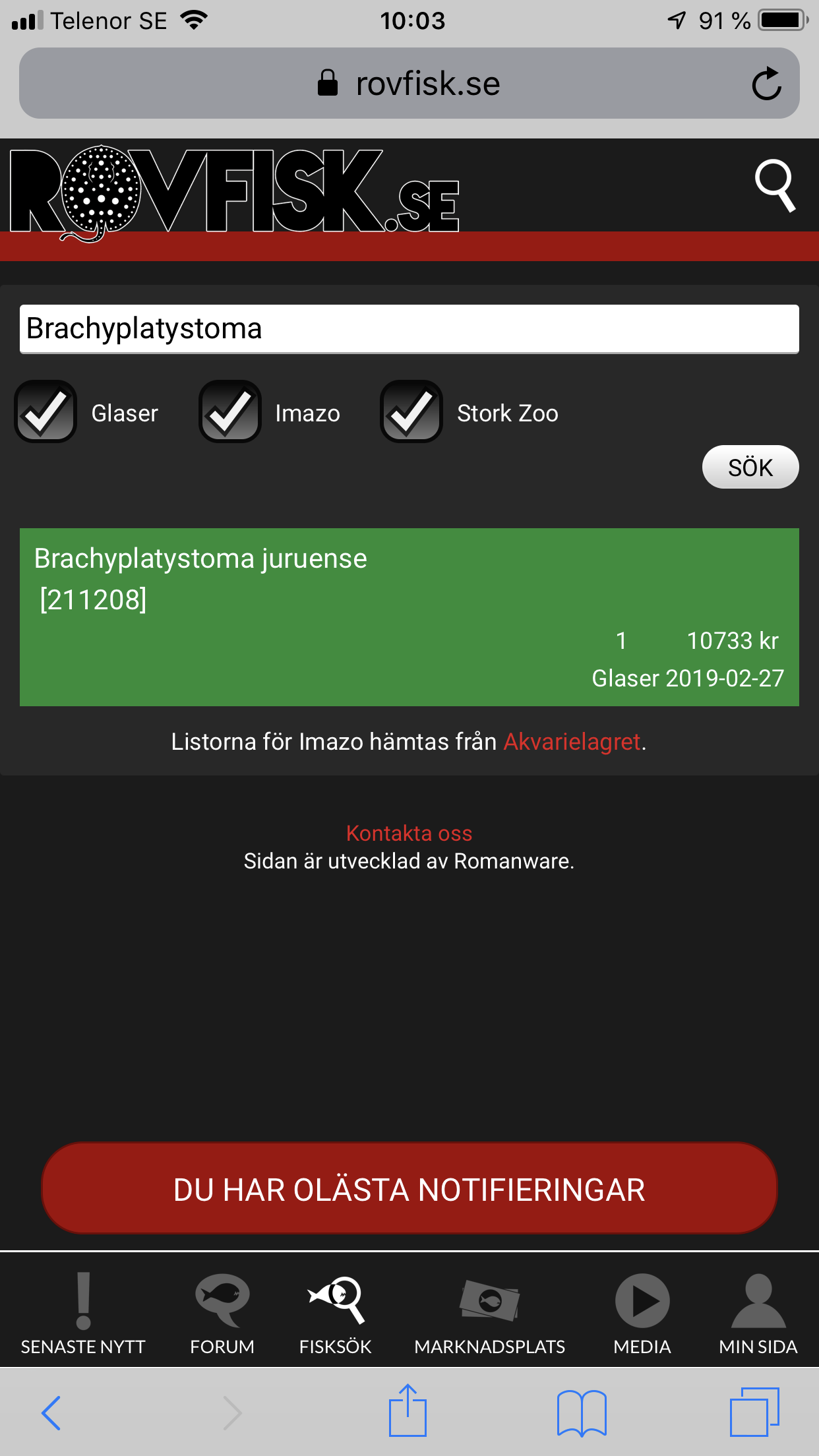Open the Safari bookmarks
The width and height of the screenshot is (819, 1456).
coord(582,1412)
